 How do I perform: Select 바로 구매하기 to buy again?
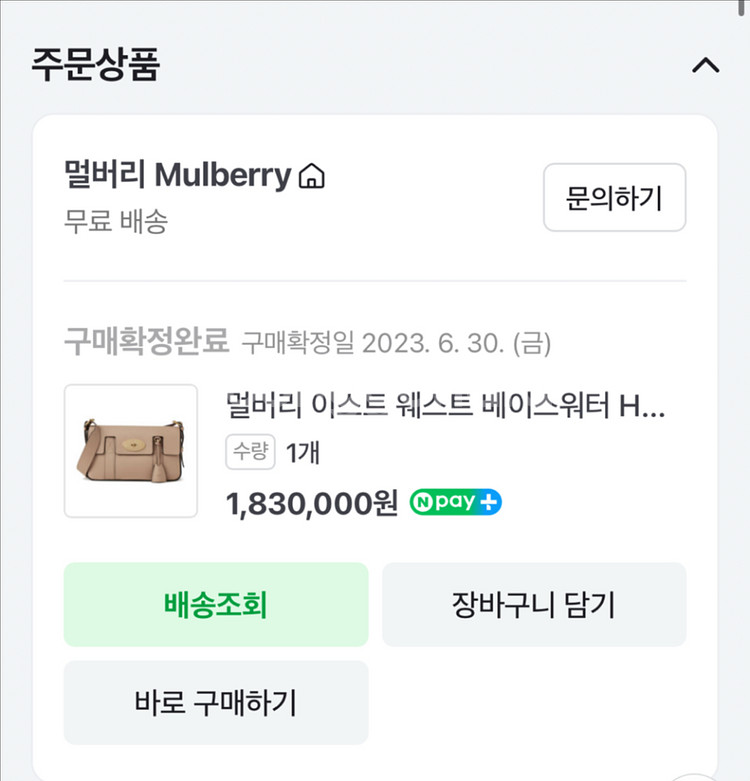tap(216, 703)
